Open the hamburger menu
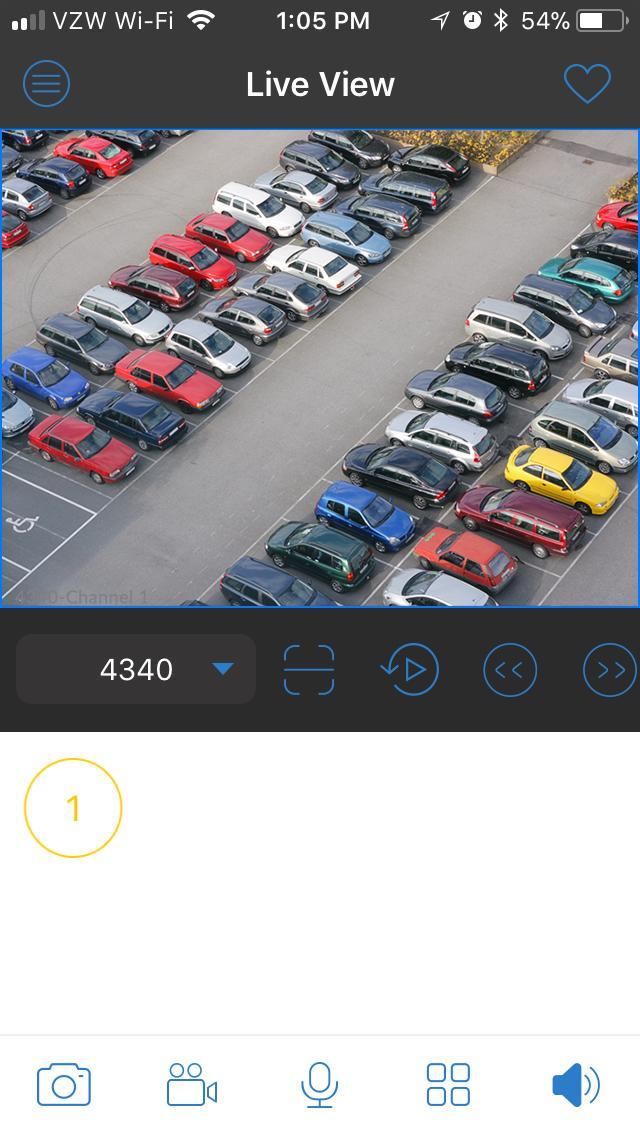Screen dimensions: 640x1136 point(46,84)
